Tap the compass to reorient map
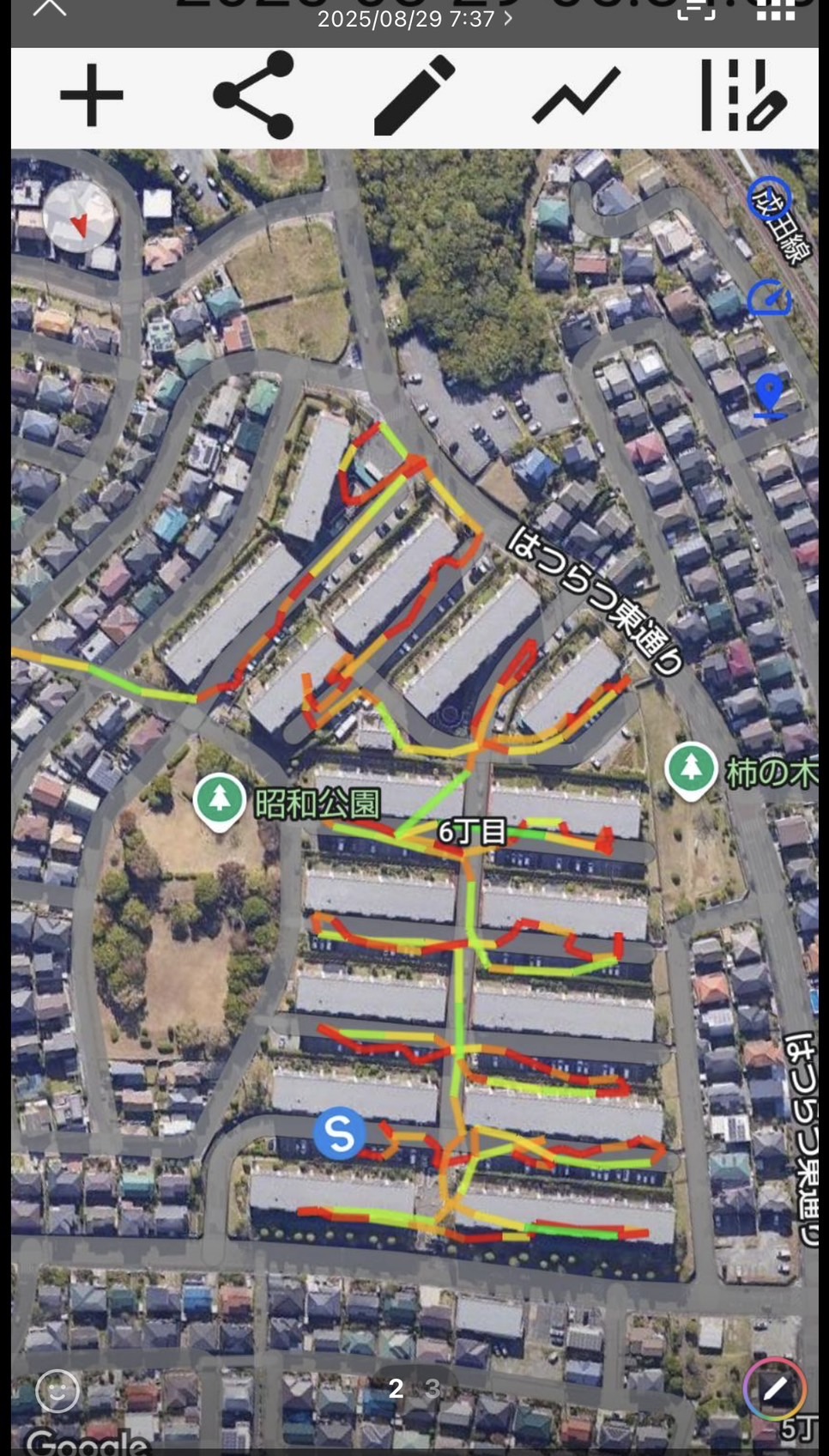The height and width of the screenshot is (1456, 829). tap(79, 217)
